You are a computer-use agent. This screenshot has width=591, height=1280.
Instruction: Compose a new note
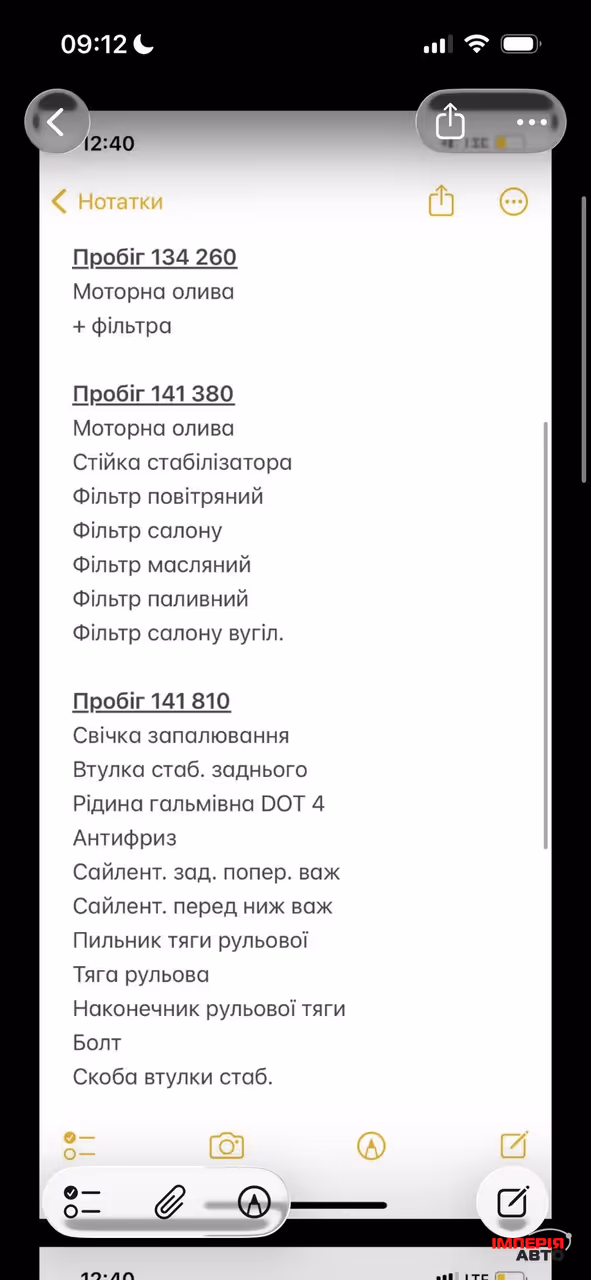514,1201
